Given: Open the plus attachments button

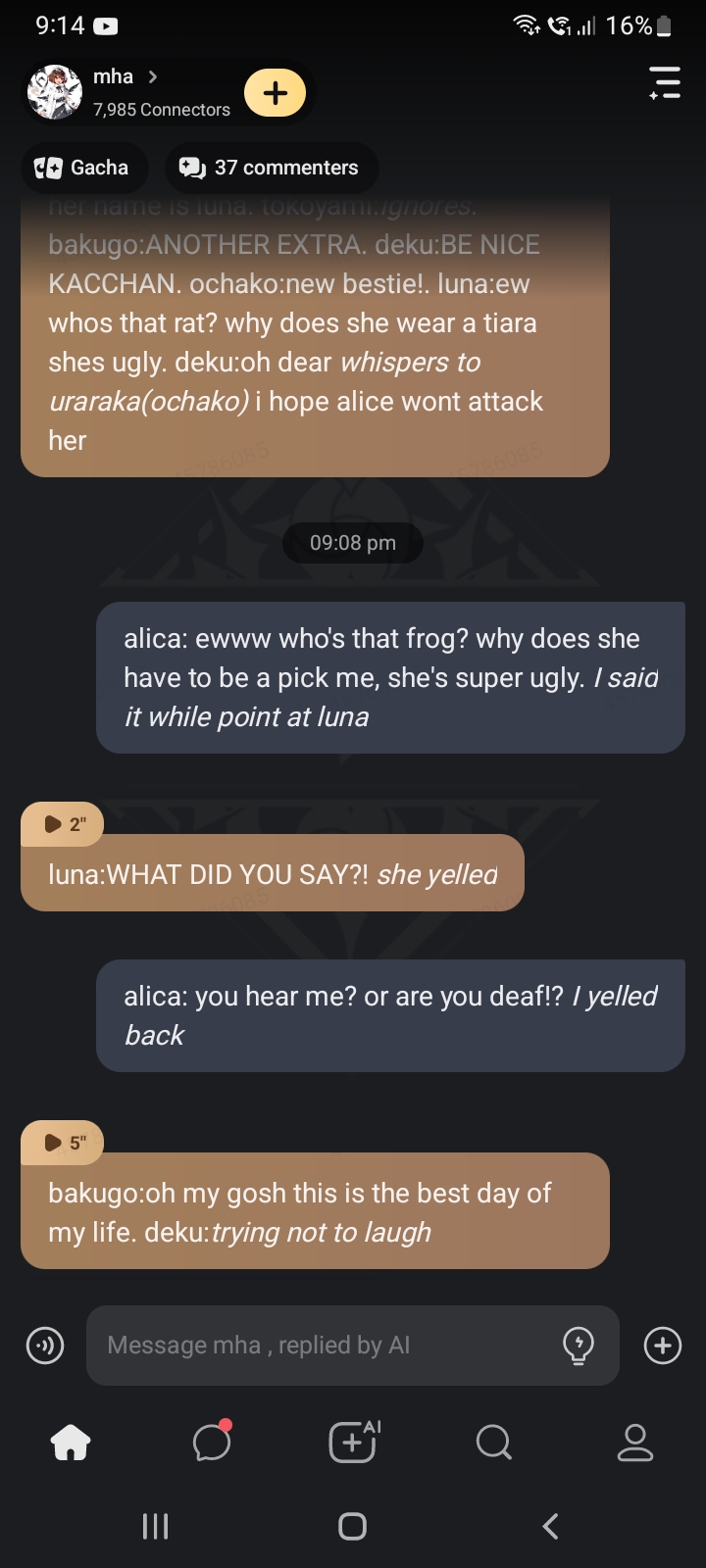Looking at the screenshot, I should click(663, 1346).
